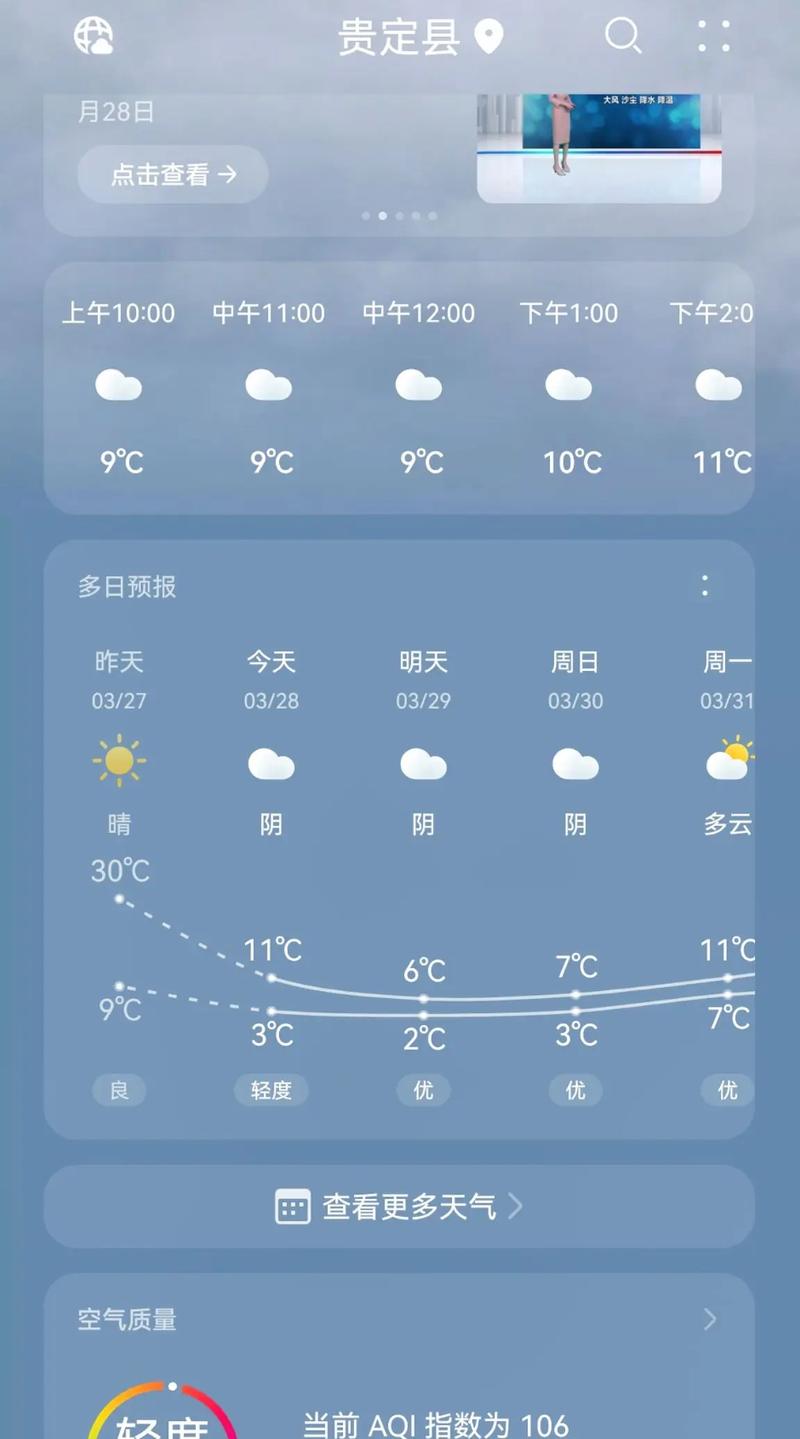This screenshot has width=800, height=1439.
Task: Click the search magnifier icon
Action: click(x=625, y=37)
